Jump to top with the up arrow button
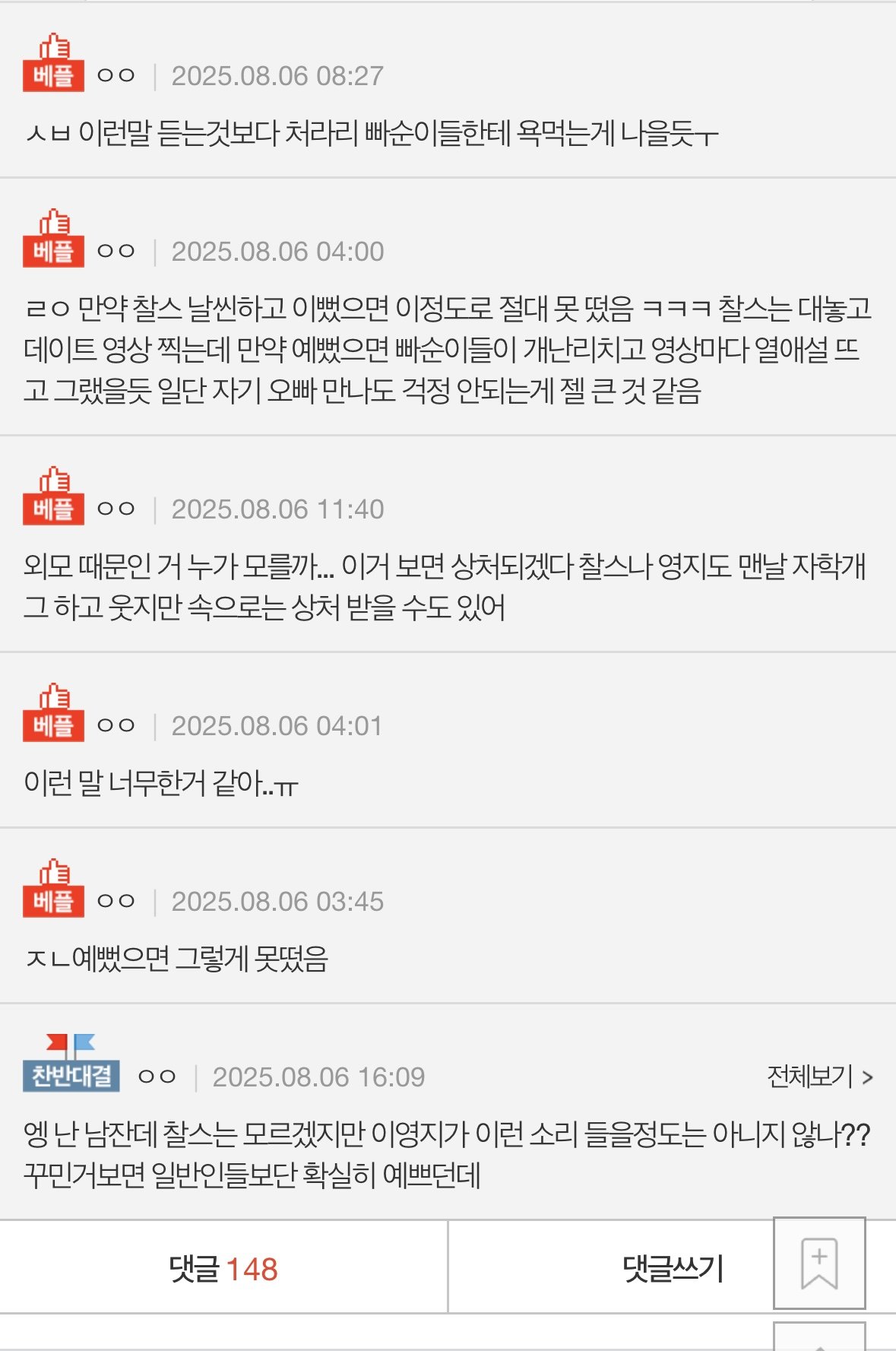Image resolution: width=896 pixels, height=1351 pixels. click(818, 1340)
